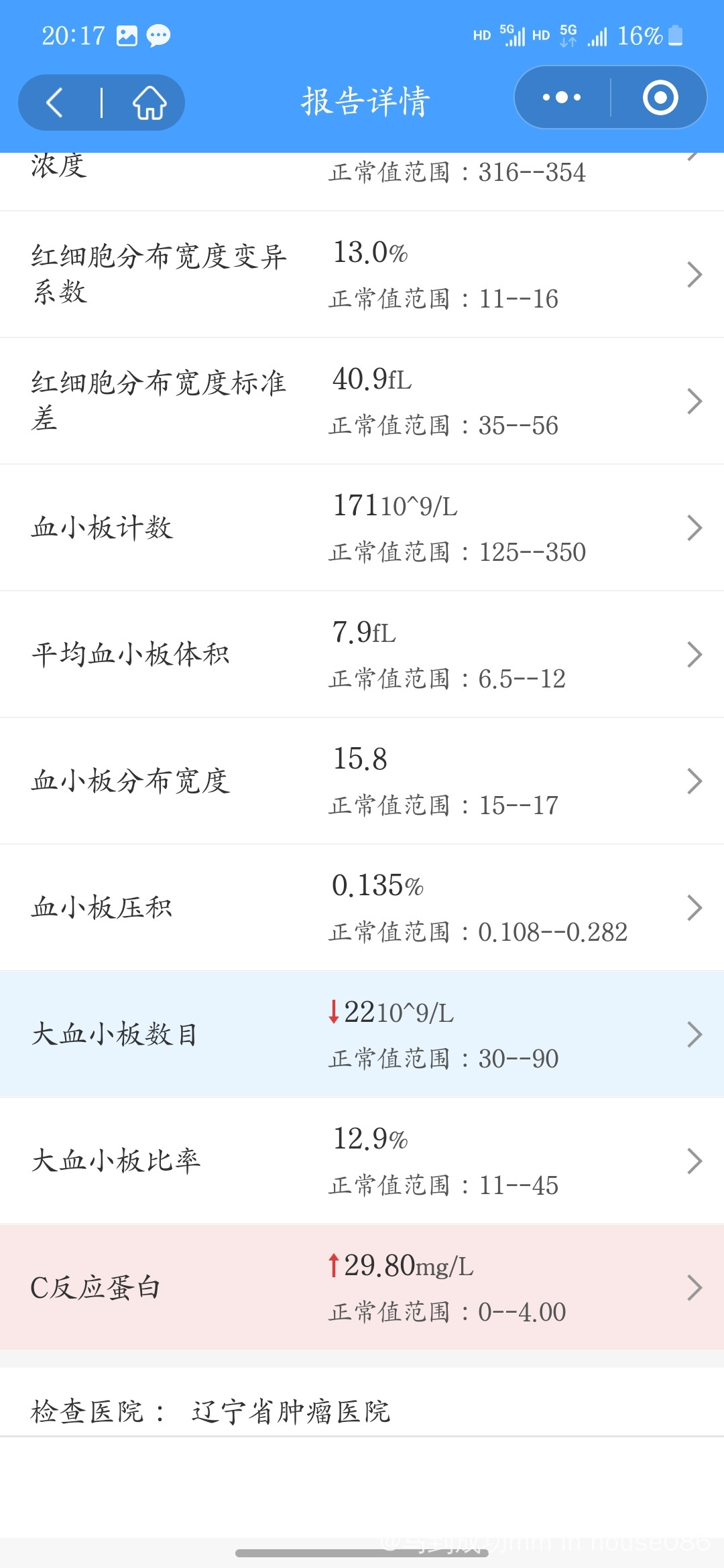View the low 大血小板数目 result
This screenshot has height=1568, width=724.
(362, 1034)
